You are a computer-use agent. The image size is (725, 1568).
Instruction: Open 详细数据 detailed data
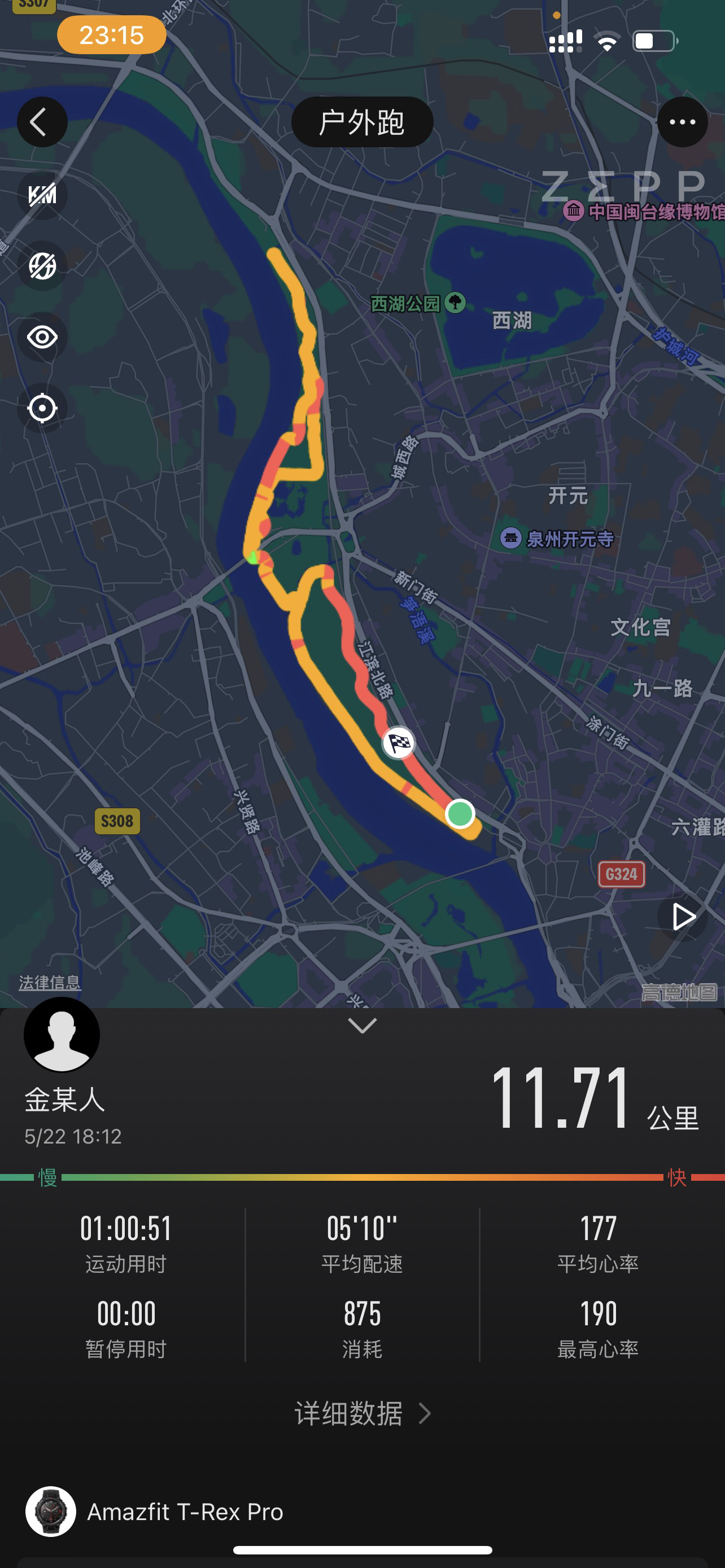click(x=362, y=1413)
